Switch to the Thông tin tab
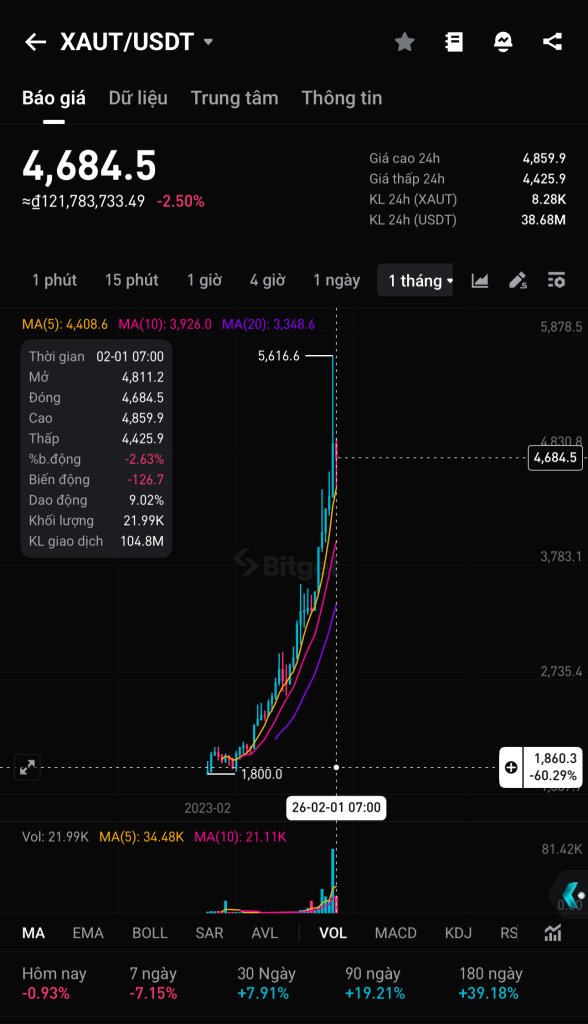588x1024 pixels. [342, 98]
